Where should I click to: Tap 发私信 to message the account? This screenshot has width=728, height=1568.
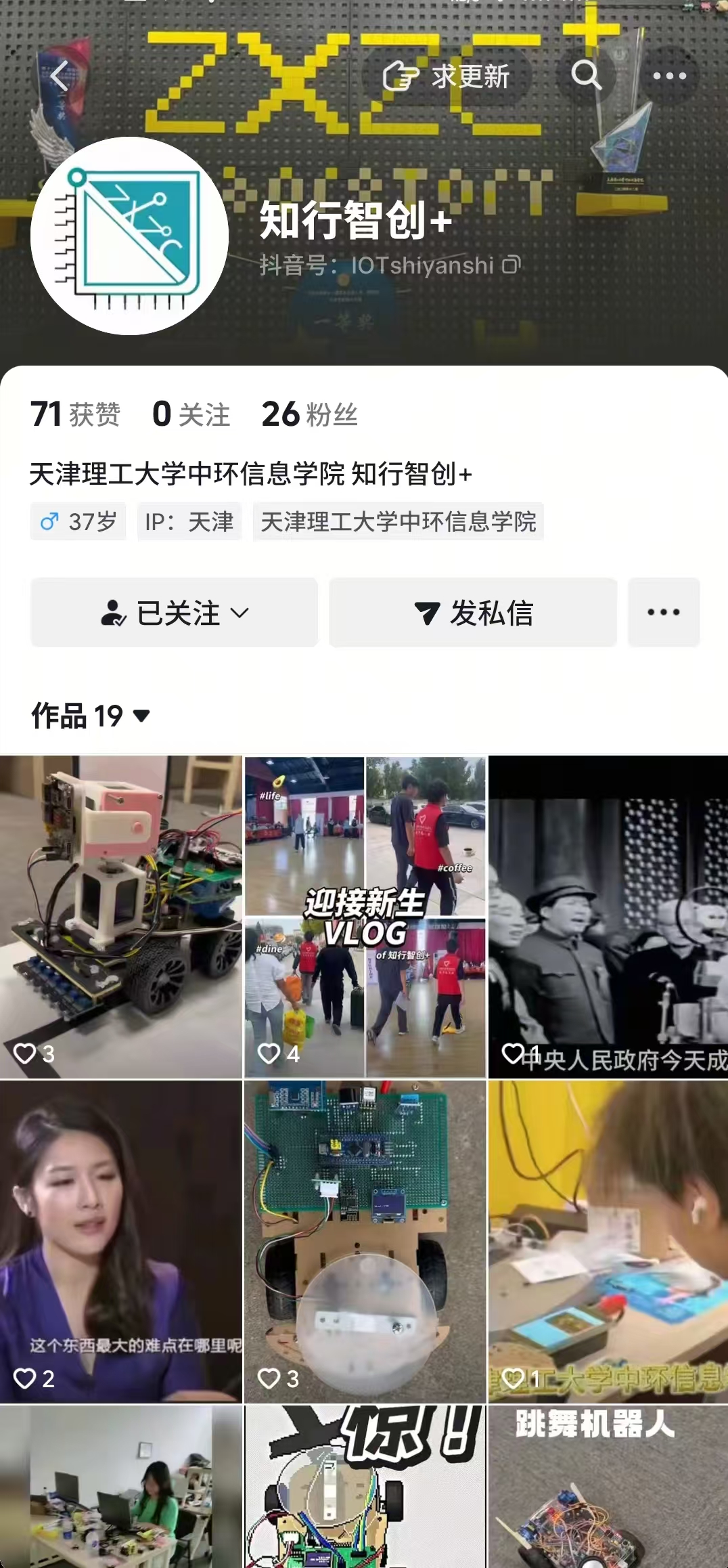pos(473,612)
